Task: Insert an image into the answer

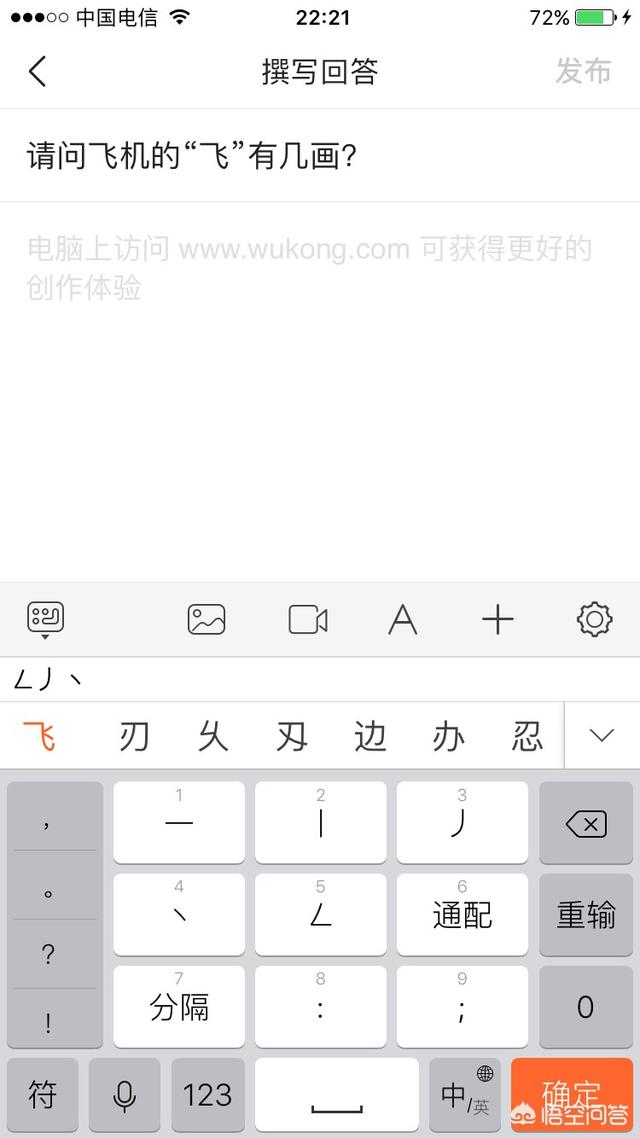Action: 206,620
